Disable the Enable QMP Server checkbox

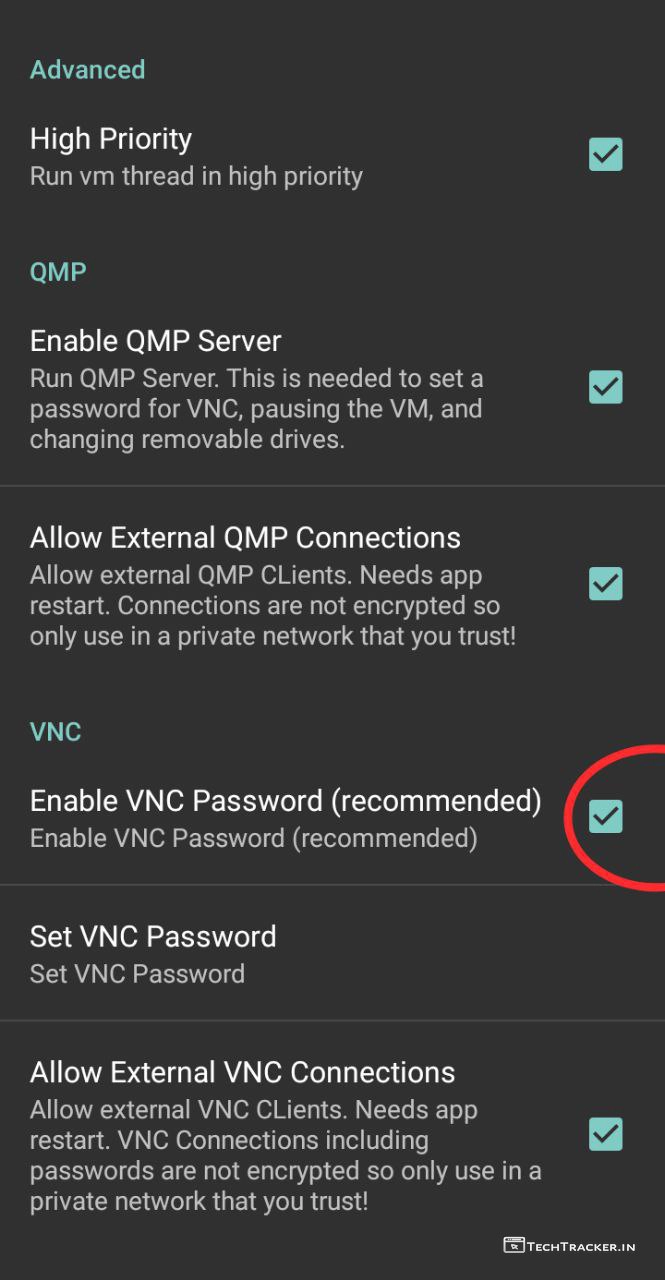click(x=605, y=386)
